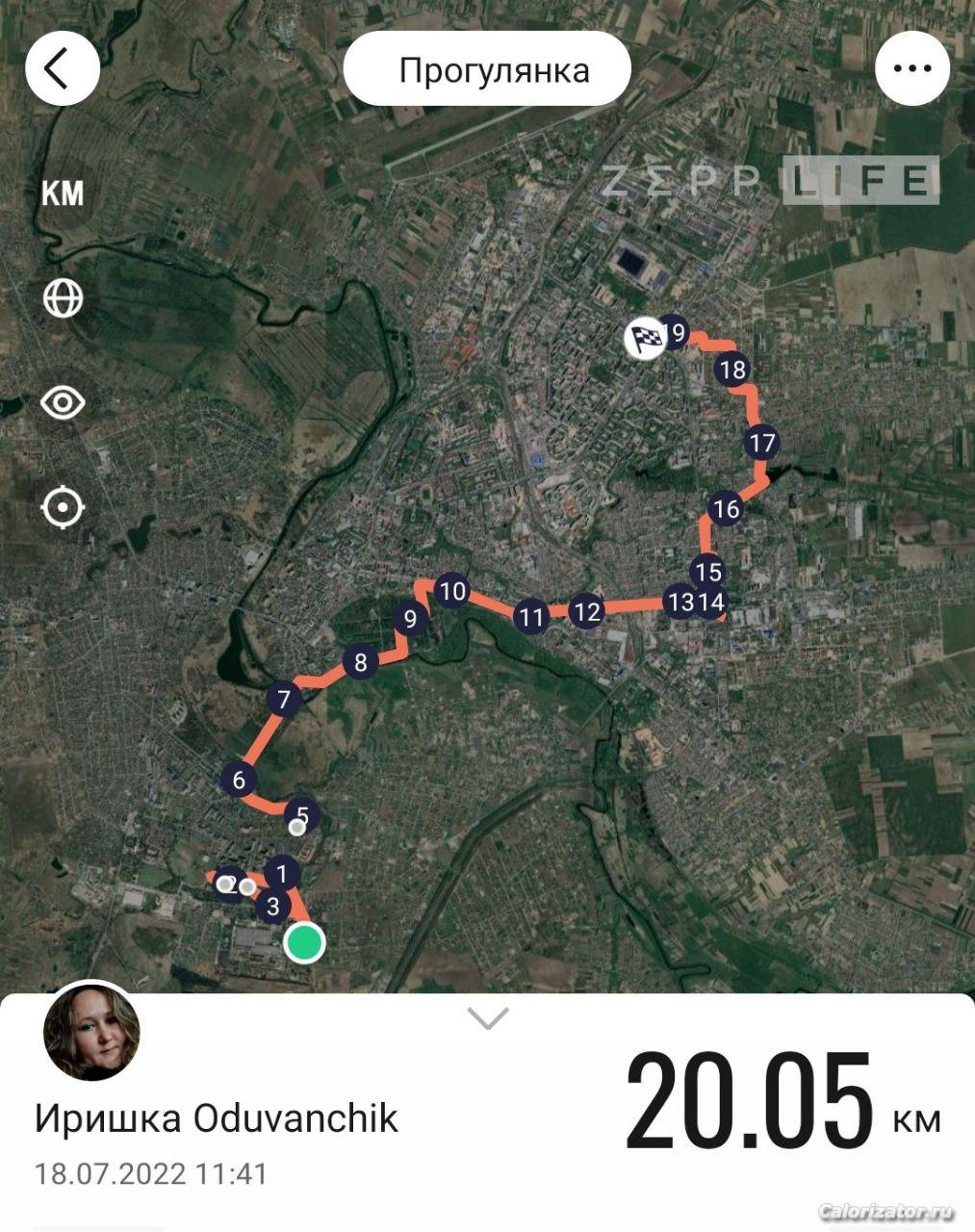Expand the details panel with the chevron
The image size is (975, 1232).
488,1018
